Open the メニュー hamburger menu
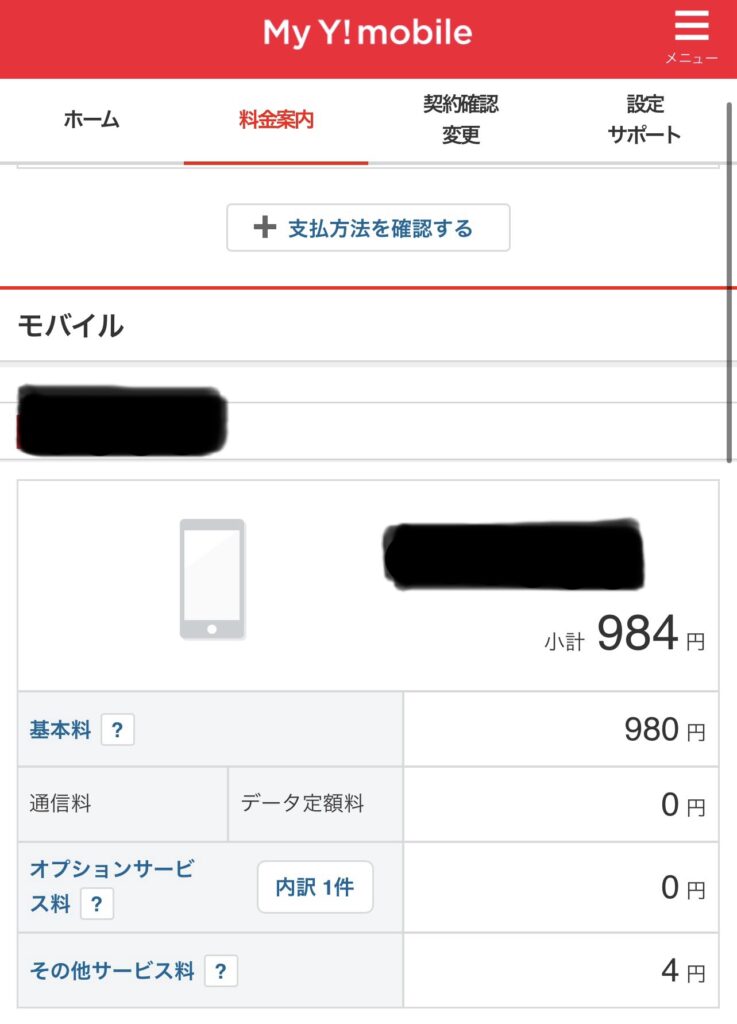 coord(691,35)
